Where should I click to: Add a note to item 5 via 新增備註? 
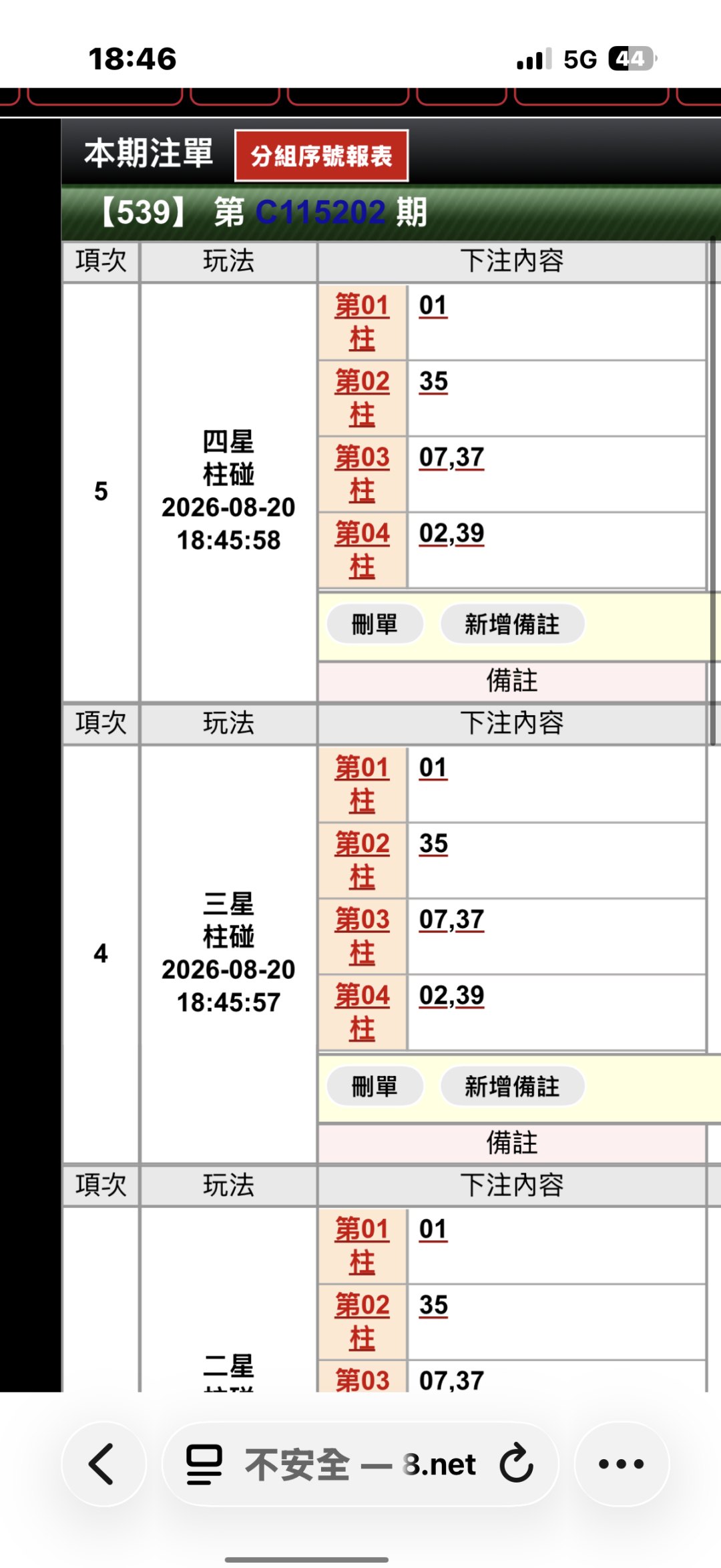coord(512,624)
